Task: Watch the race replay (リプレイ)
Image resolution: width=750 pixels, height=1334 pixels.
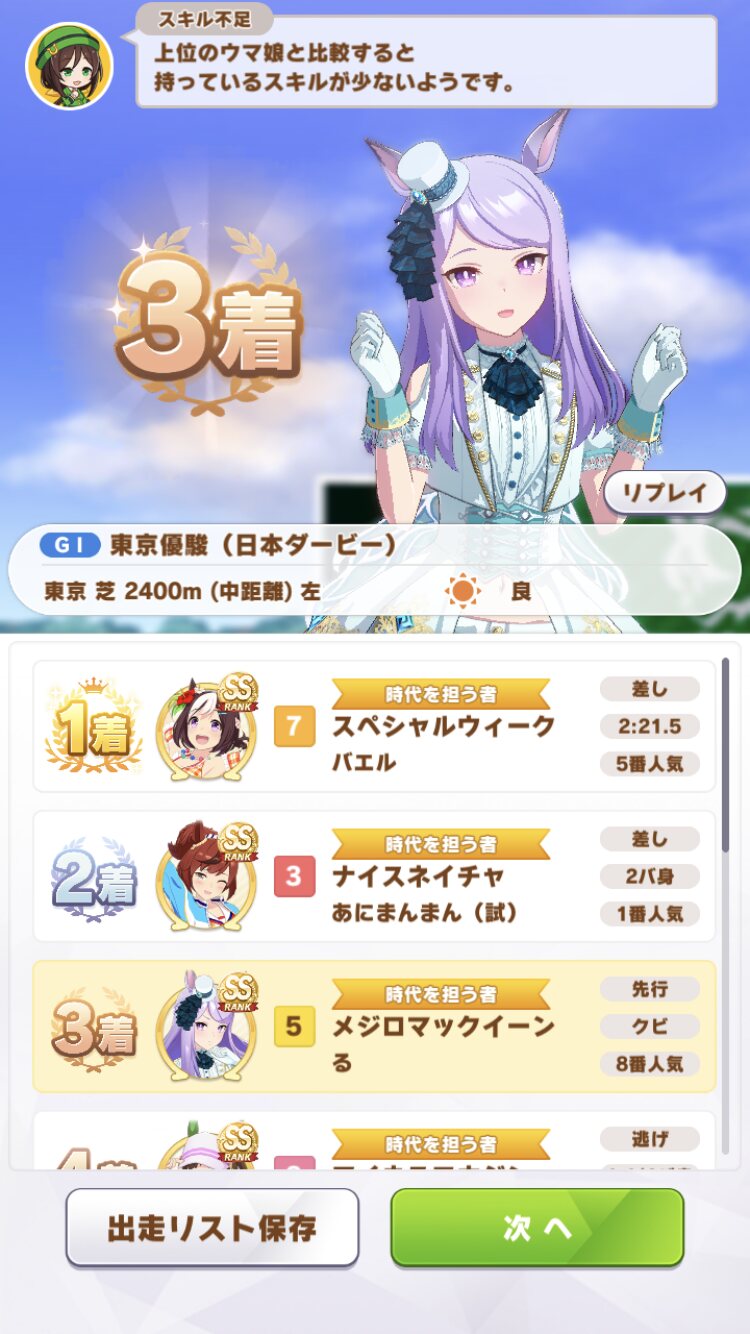Action: [x=664, y=493]
